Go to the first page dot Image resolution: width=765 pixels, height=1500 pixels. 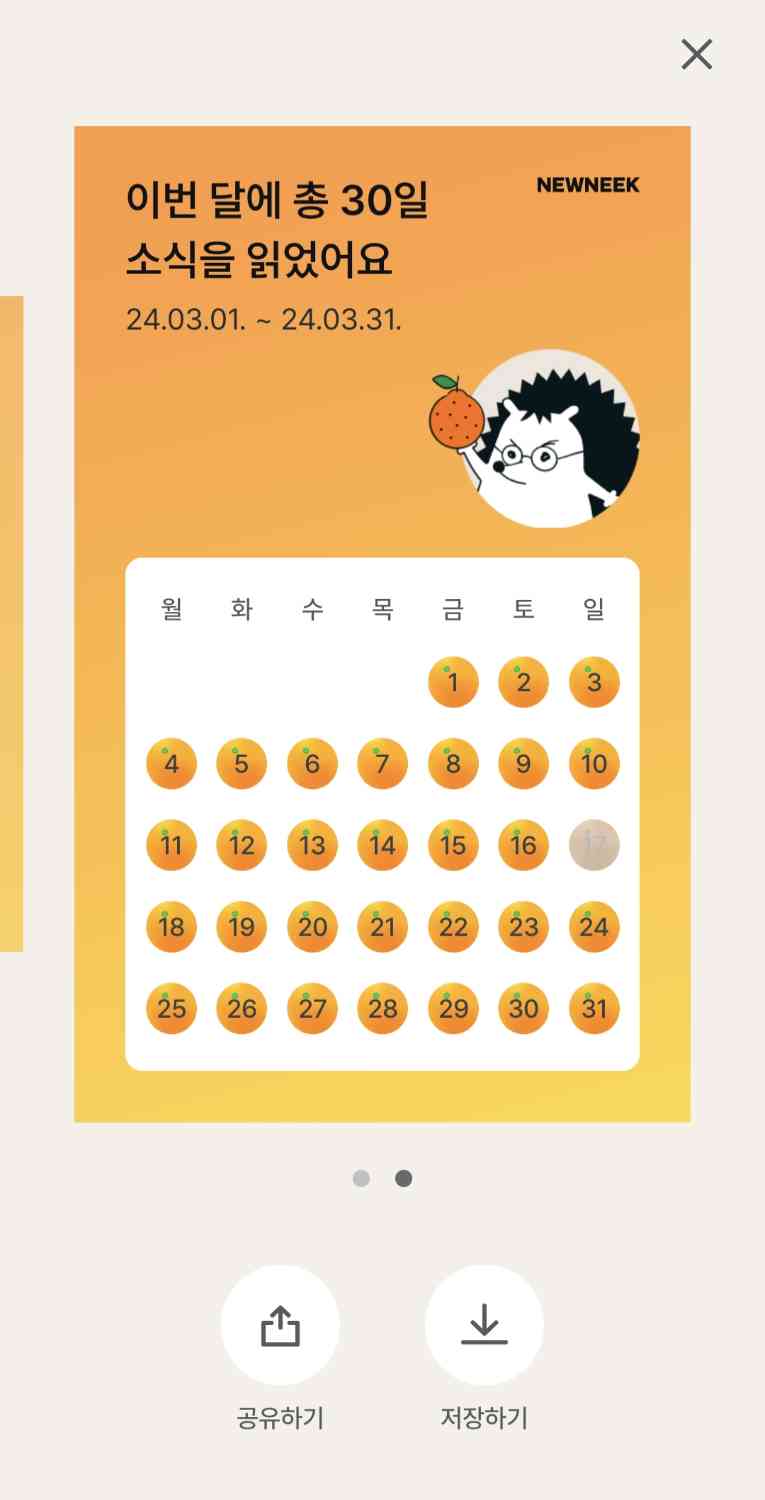tap(361, 1179)
